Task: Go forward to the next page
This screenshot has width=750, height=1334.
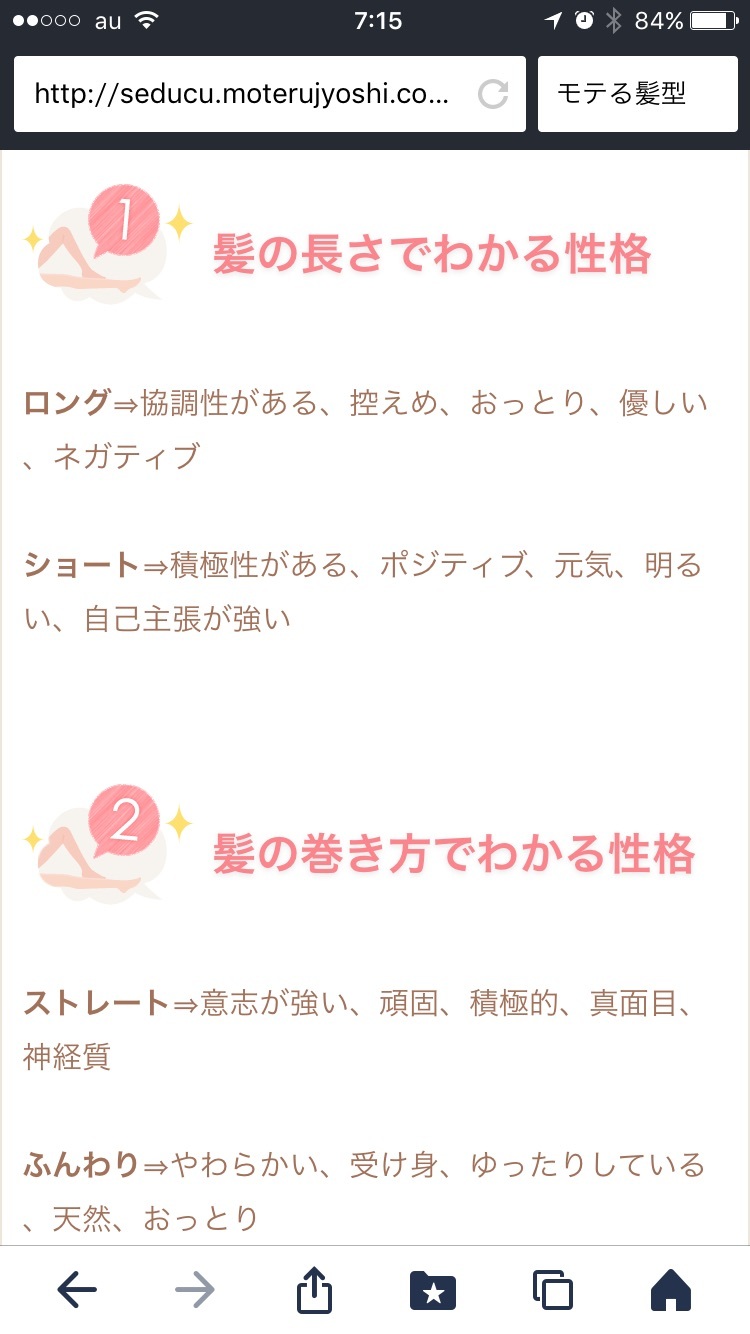Action: (195, 1290)
